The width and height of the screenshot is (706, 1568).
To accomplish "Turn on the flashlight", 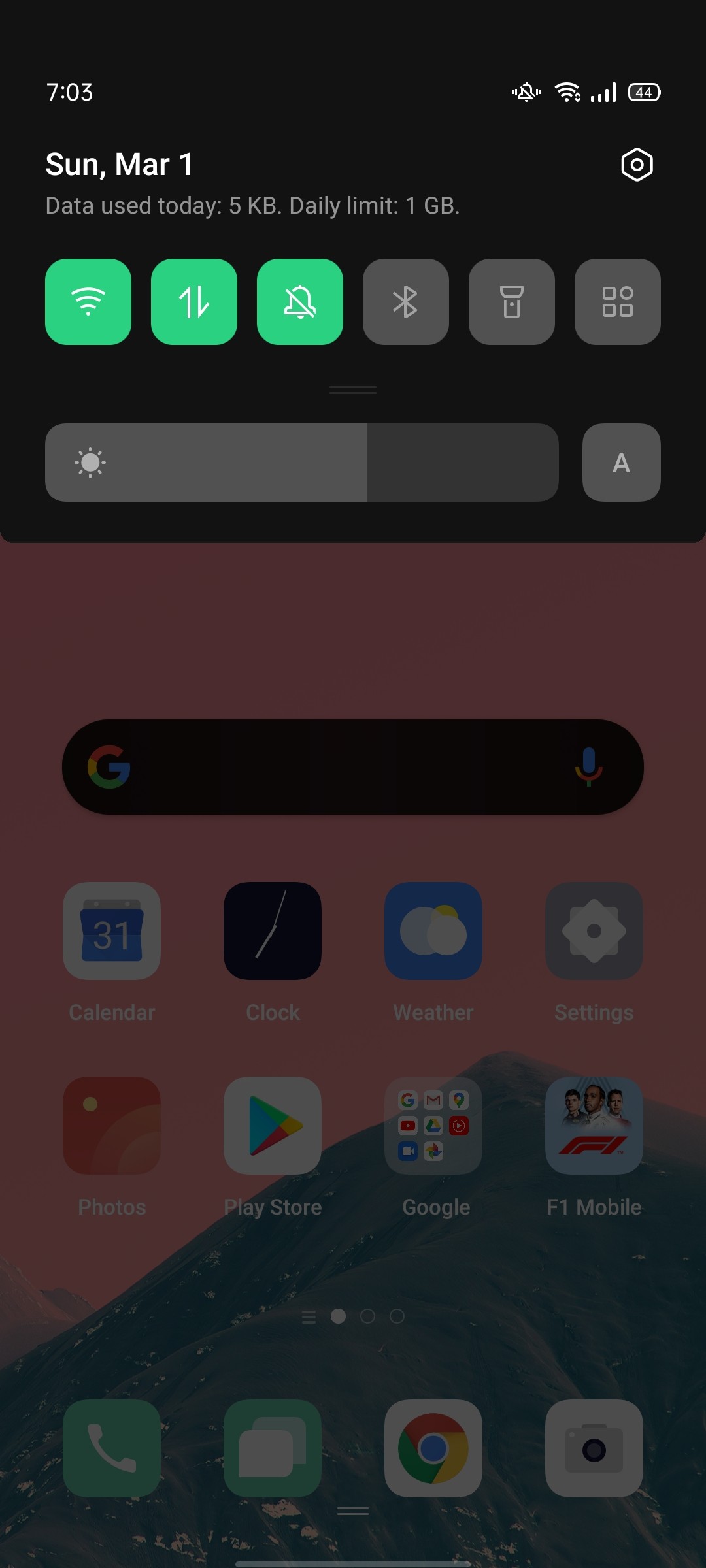I will click(512, 302).
